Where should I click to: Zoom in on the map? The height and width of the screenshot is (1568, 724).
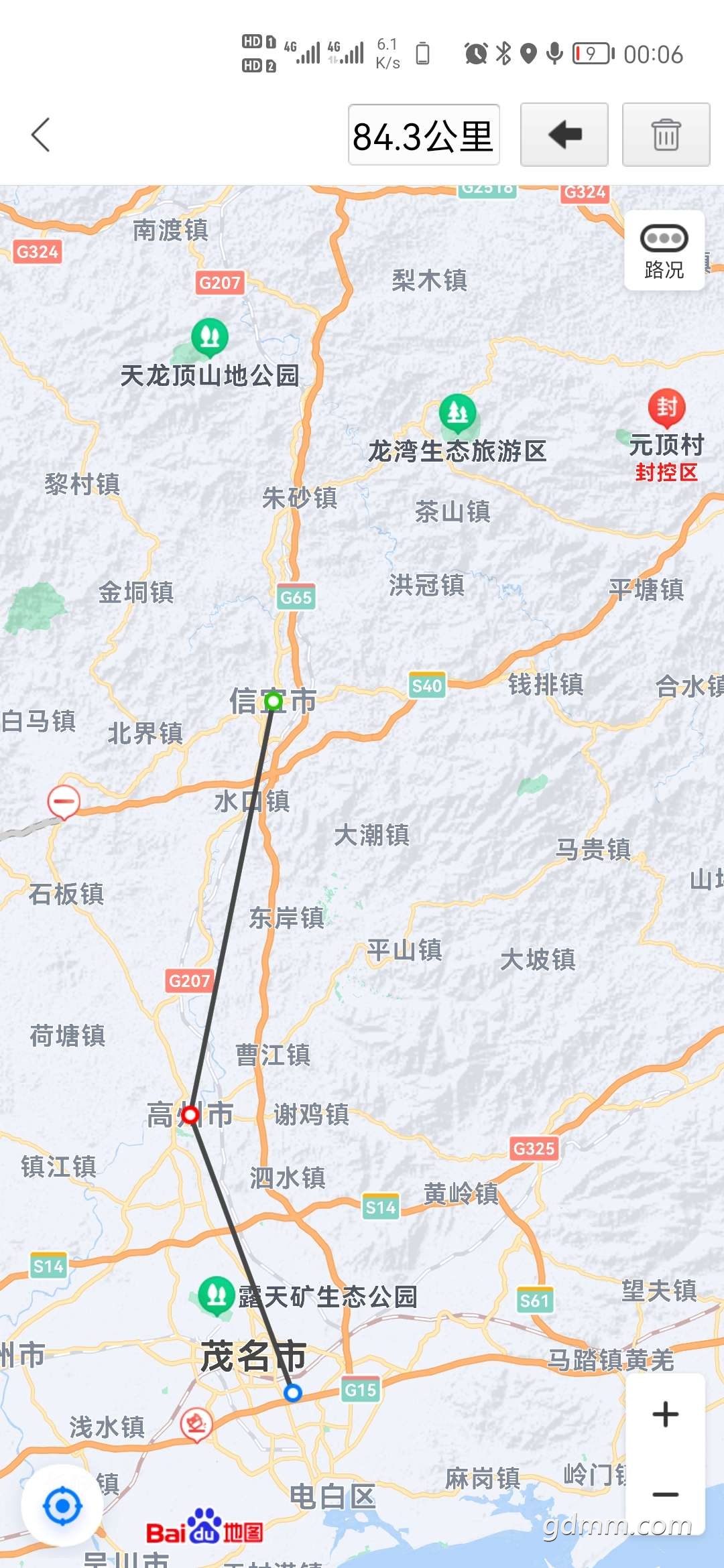point(665,1415)
